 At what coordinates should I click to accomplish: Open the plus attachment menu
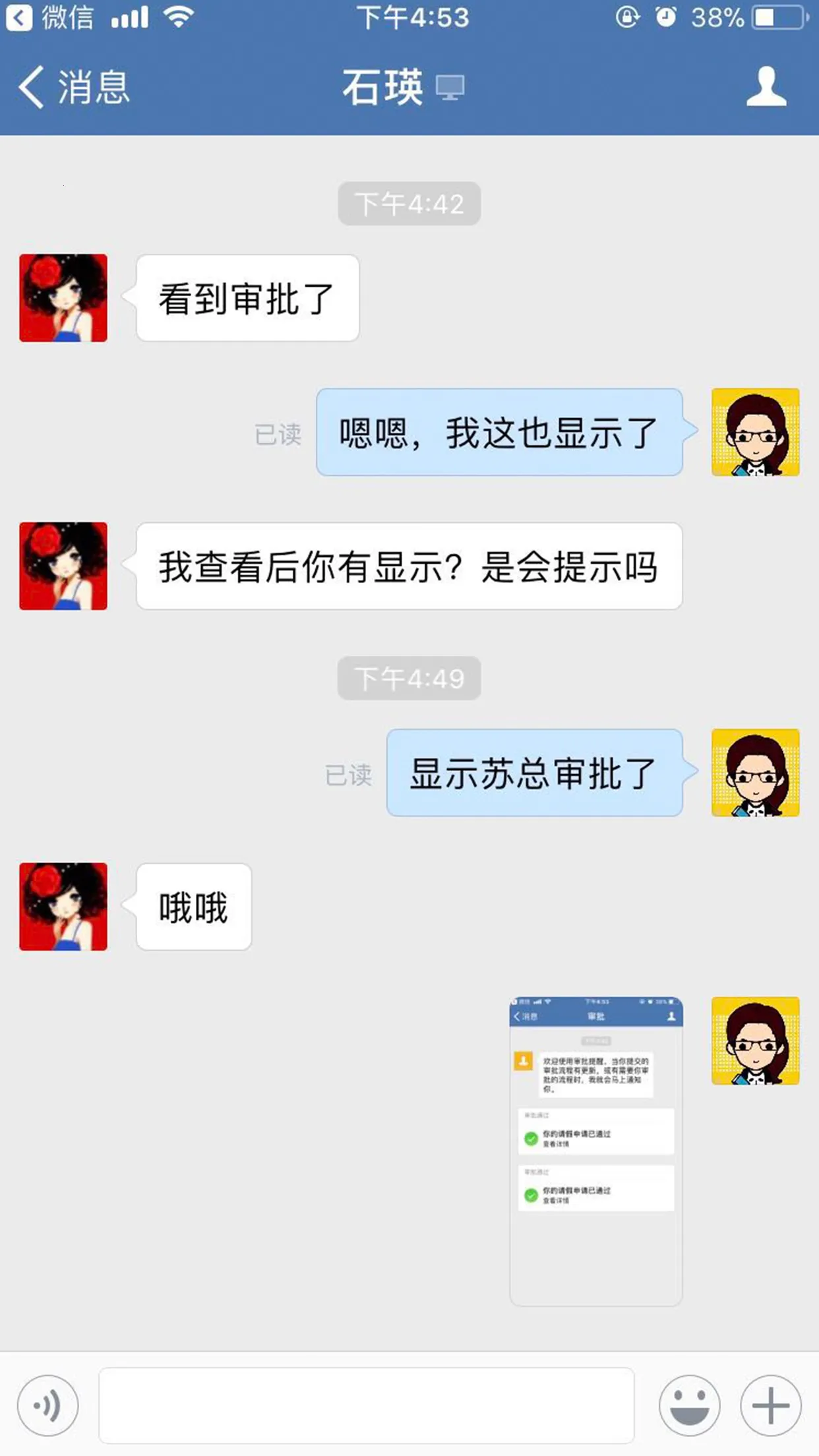[x=770, y=1405]
